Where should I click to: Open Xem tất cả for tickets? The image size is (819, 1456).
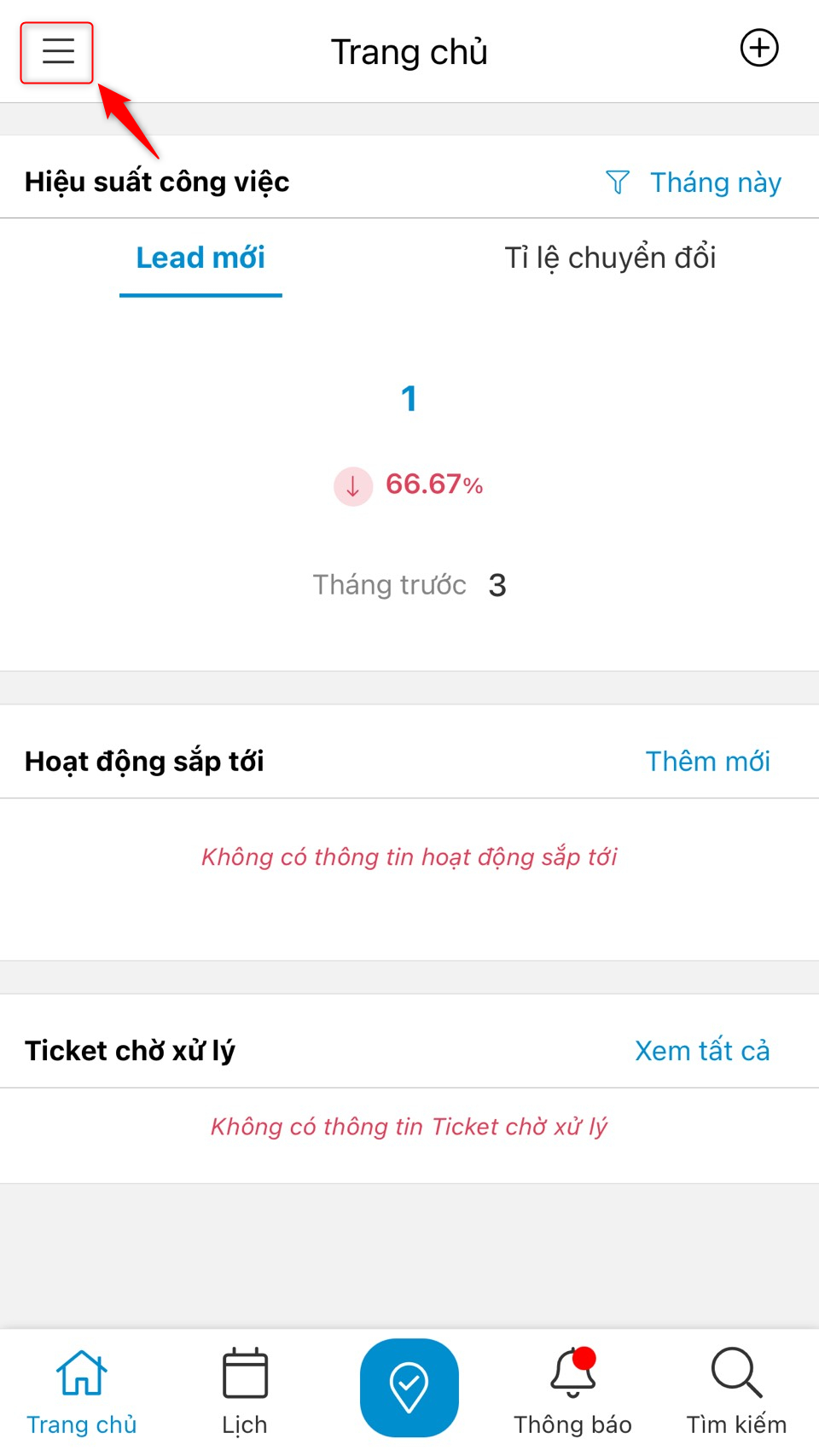tap(702, 1050)
